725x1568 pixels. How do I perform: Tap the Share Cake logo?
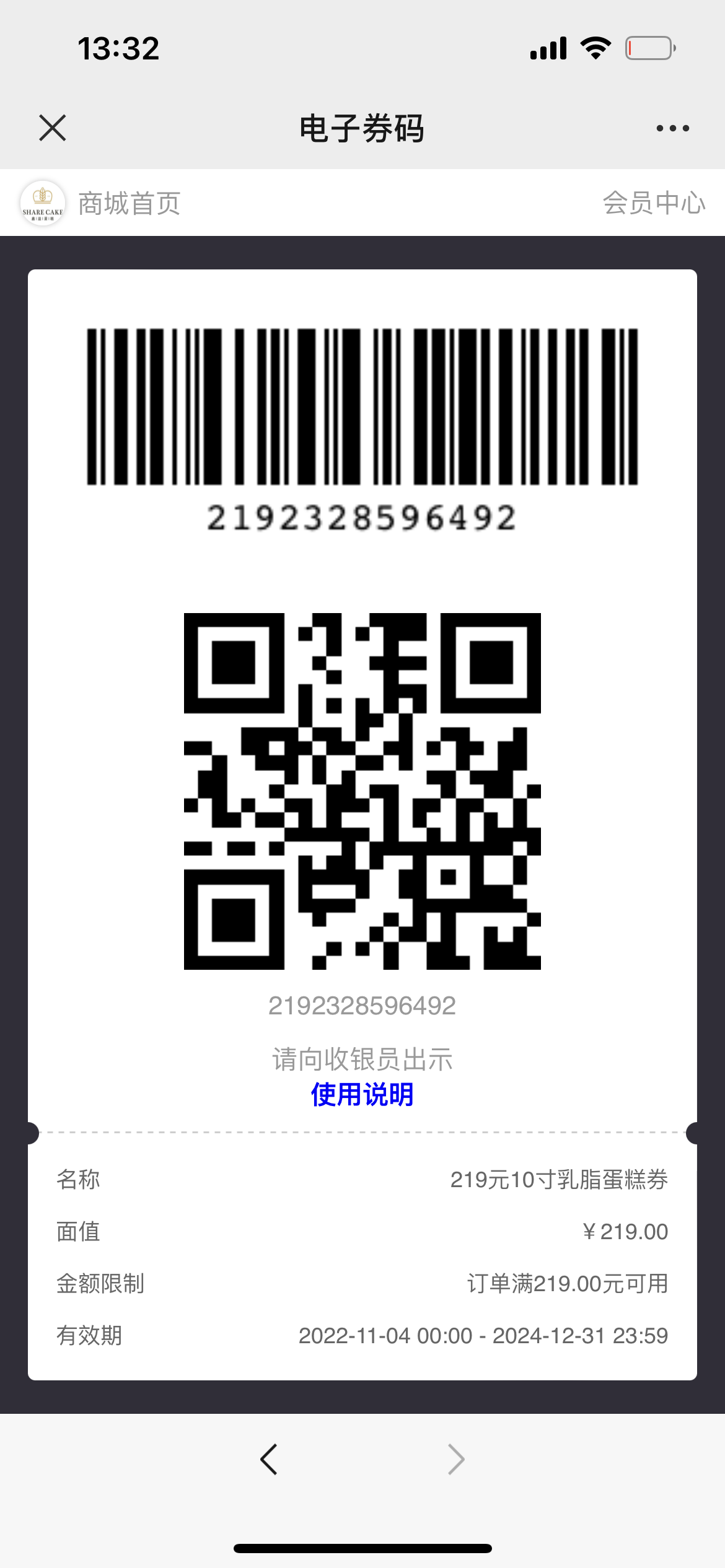[x=43, y=203]
